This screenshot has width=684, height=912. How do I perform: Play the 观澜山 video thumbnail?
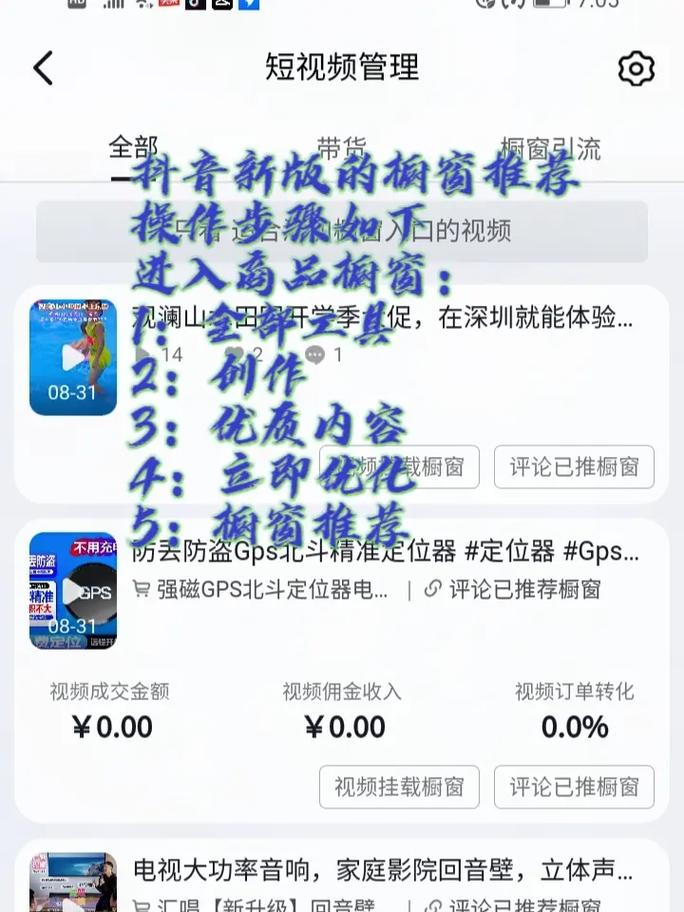[73, 357]
